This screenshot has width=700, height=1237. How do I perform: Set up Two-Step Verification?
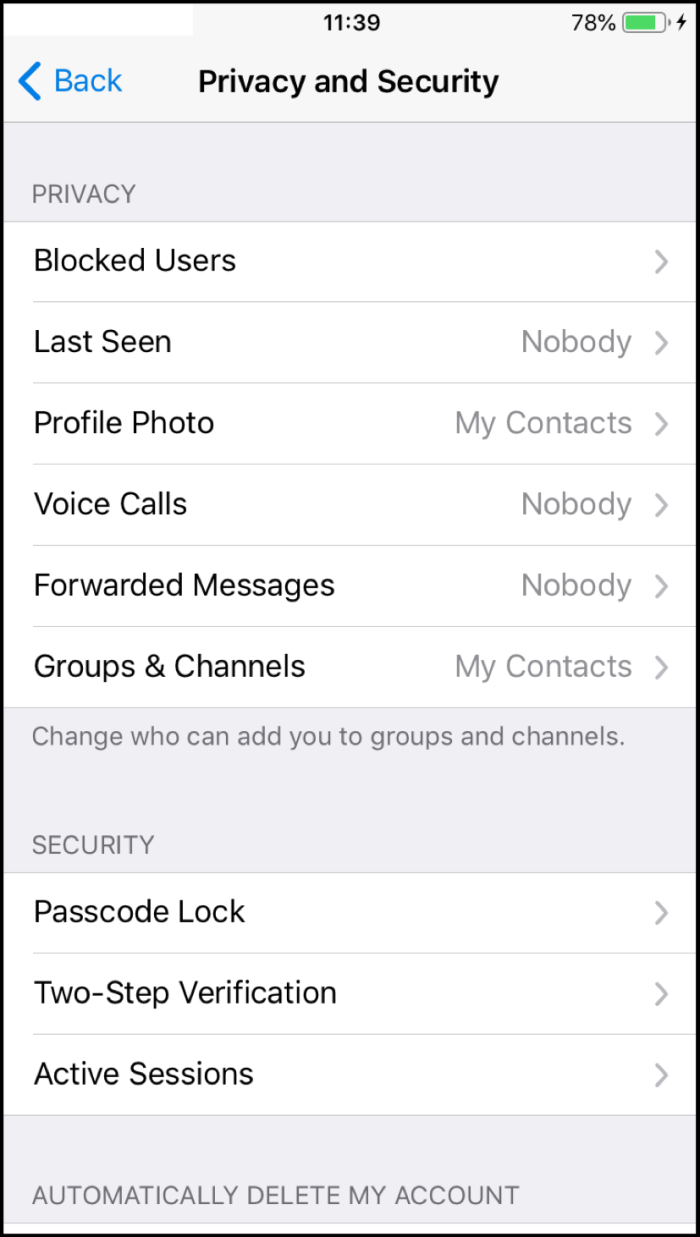tap(350, 993)
